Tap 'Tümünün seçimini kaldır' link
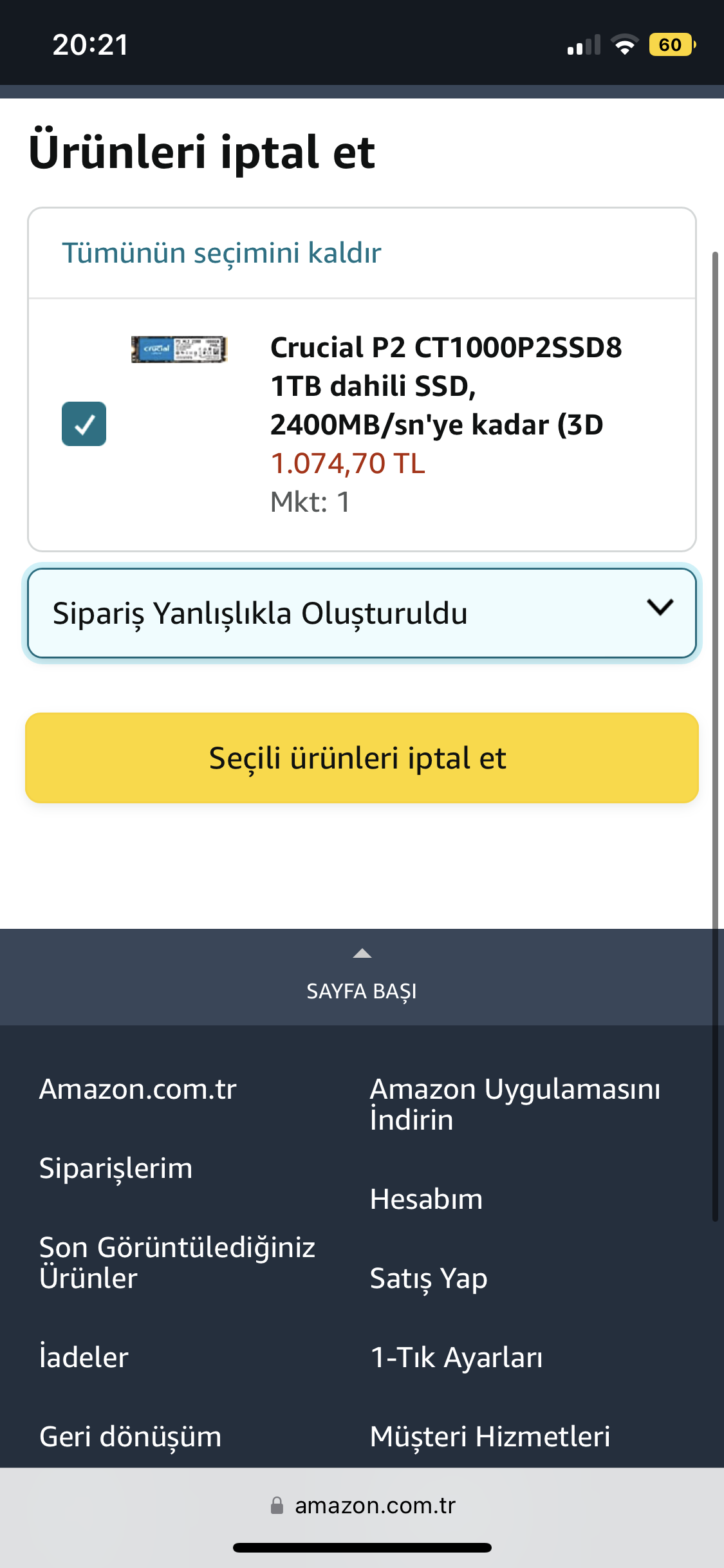 pos(221,253)
